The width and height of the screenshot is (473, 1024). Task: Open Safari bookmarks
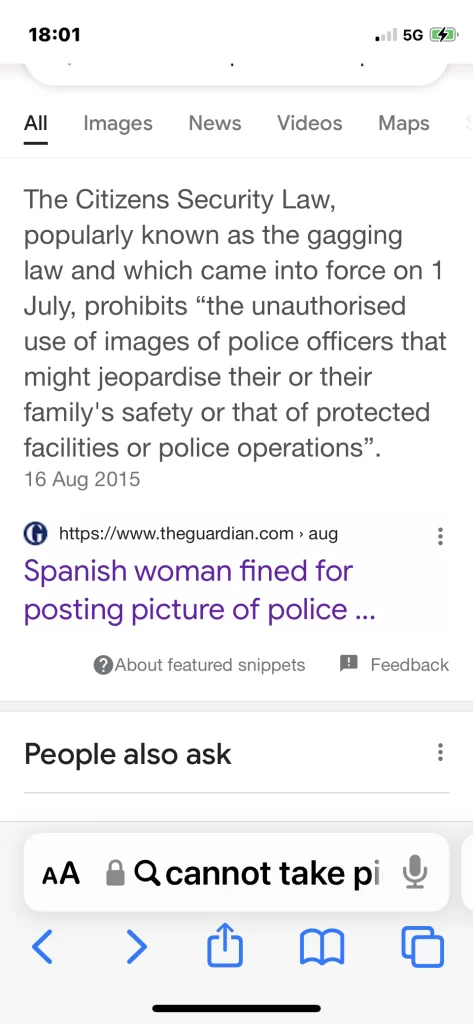[322, 948]
